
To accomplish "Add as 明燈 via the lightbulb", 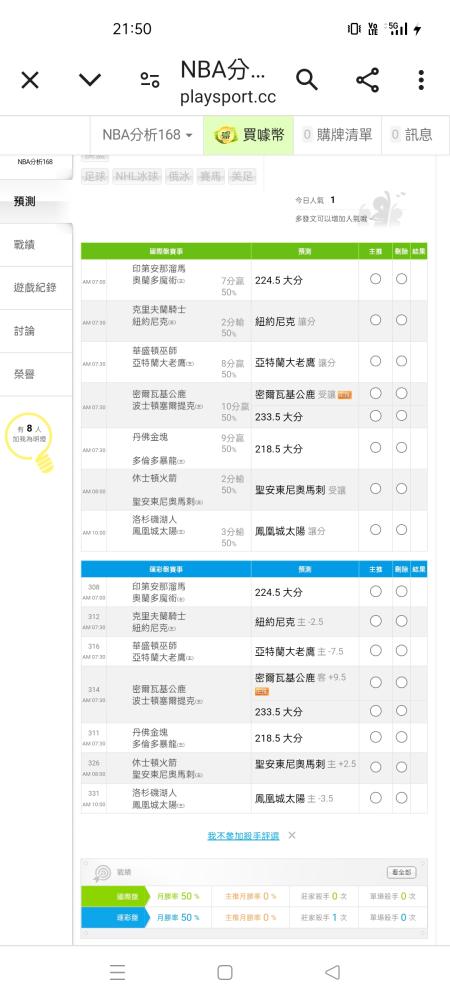I will click(30, 442).
